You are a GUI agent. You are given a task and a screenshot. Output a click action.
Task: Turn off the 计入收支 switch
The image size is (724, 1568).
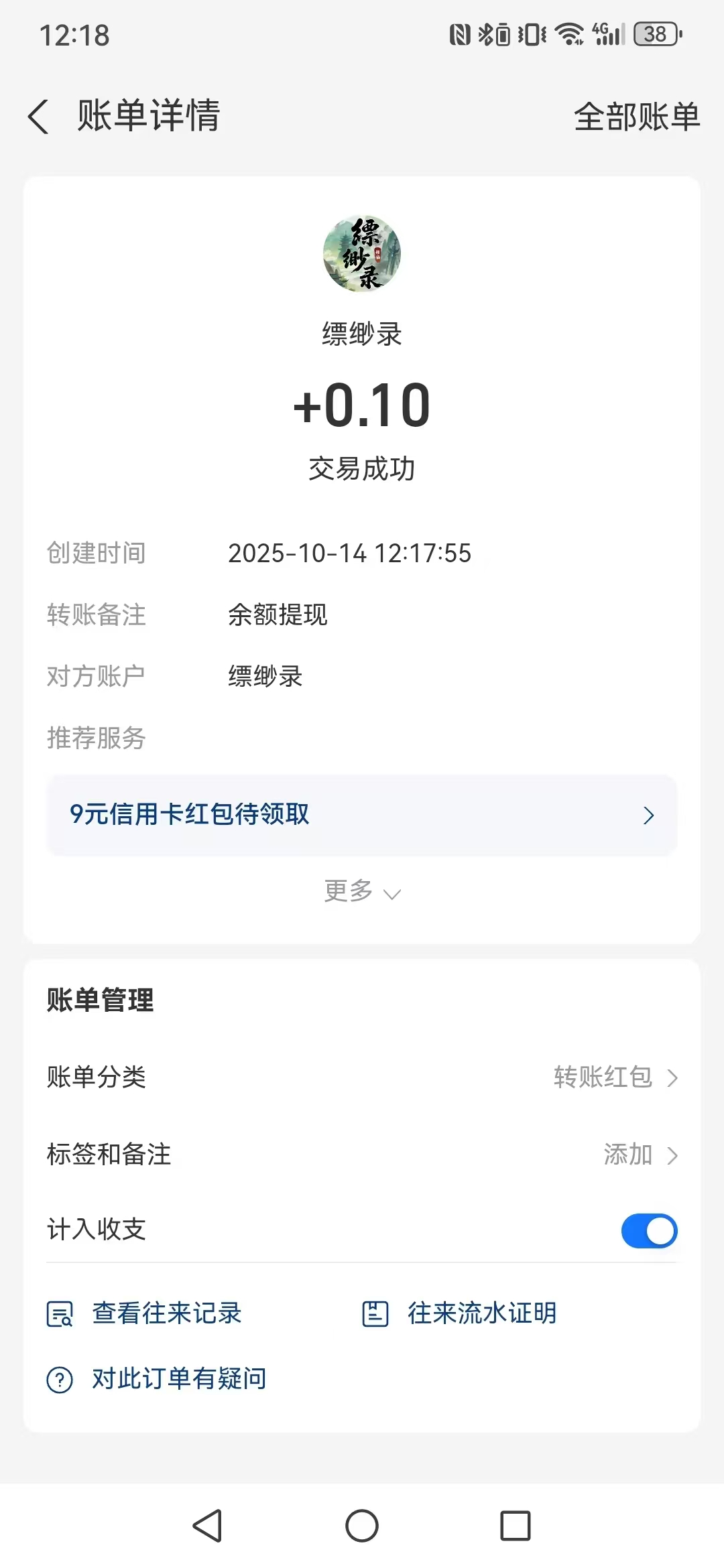[648, 1230]
